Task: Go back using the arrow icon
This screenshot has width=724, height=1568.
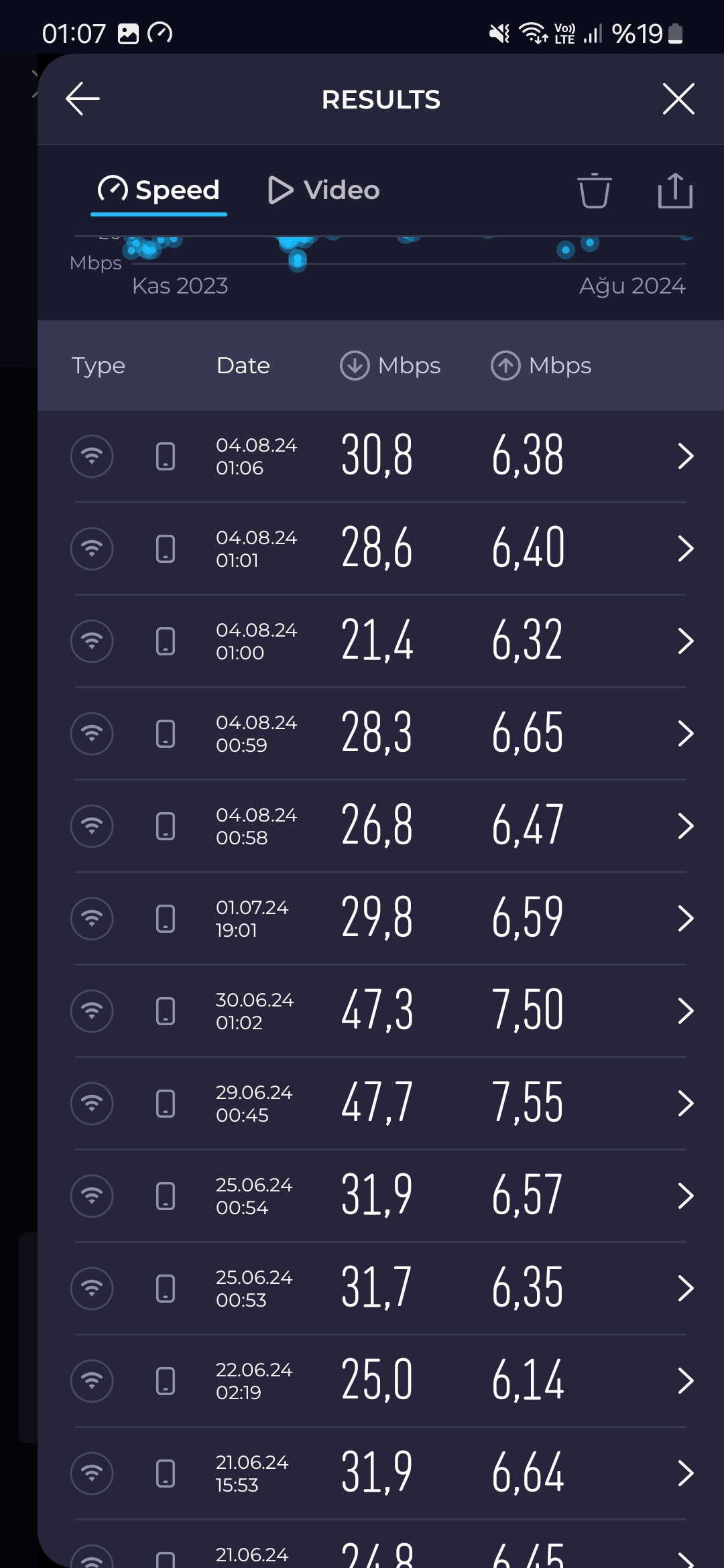Action: tap(83, 99)
